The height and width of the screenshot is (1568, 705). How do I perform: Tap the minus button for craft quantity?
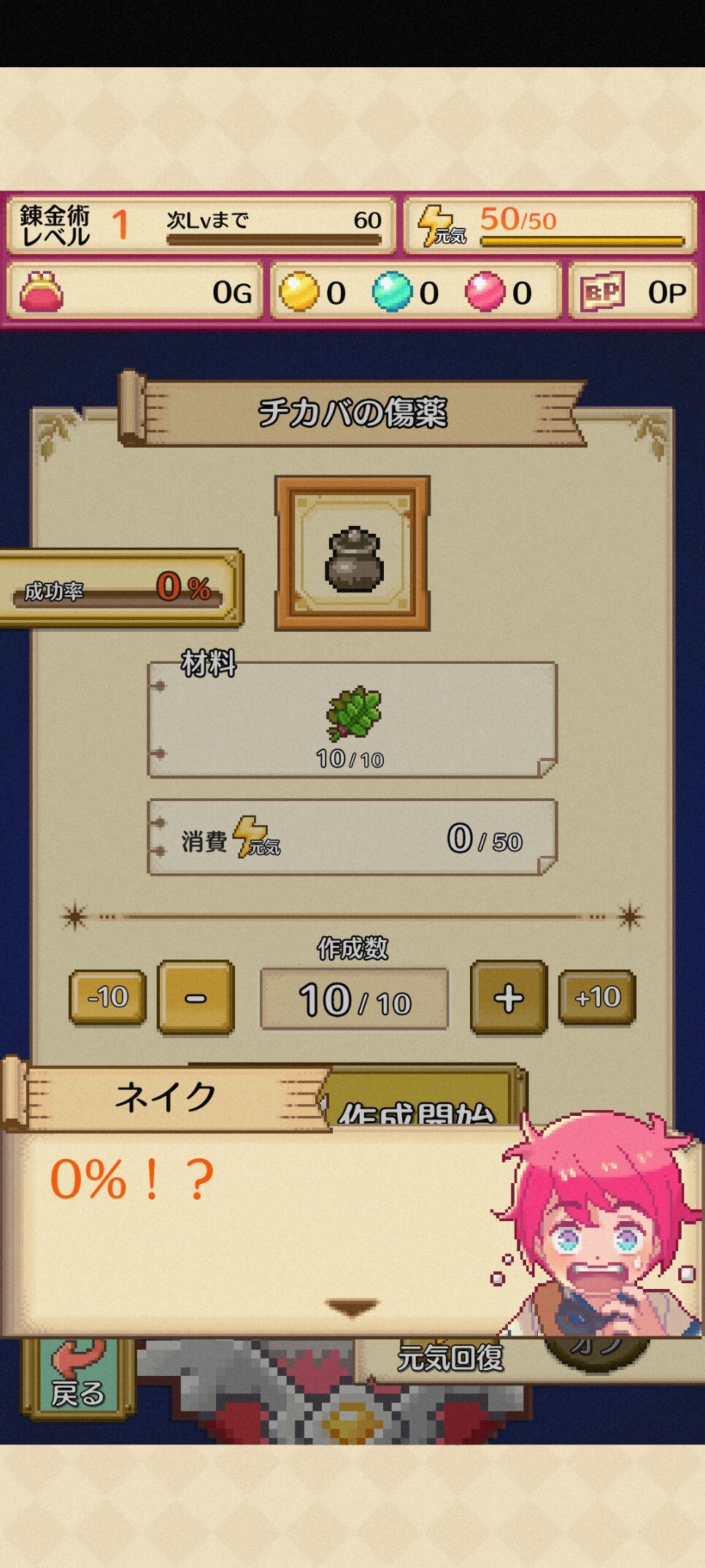(x=196, y=997)
